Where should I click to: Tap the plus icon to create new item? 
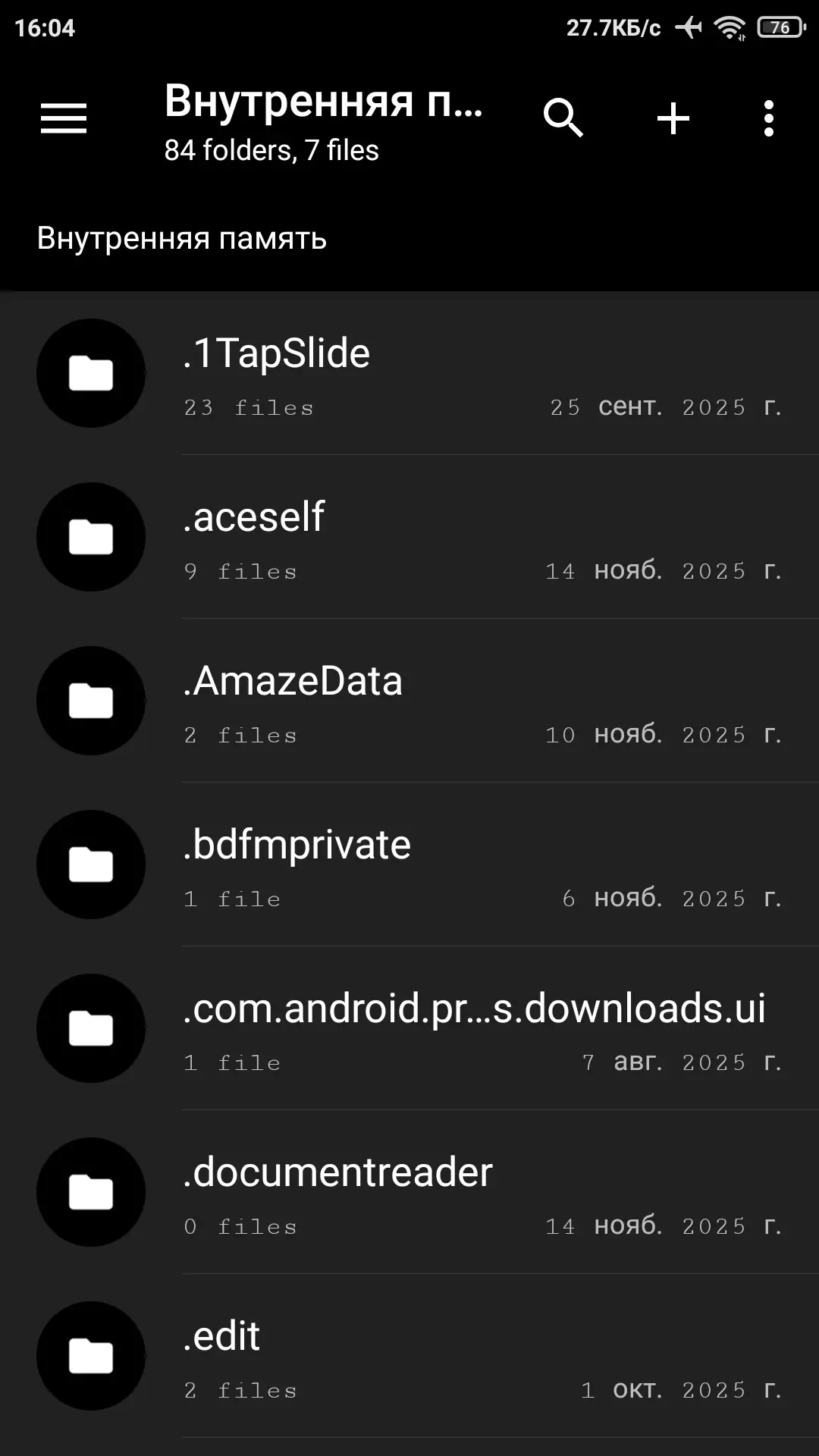(x=673, y=119)
